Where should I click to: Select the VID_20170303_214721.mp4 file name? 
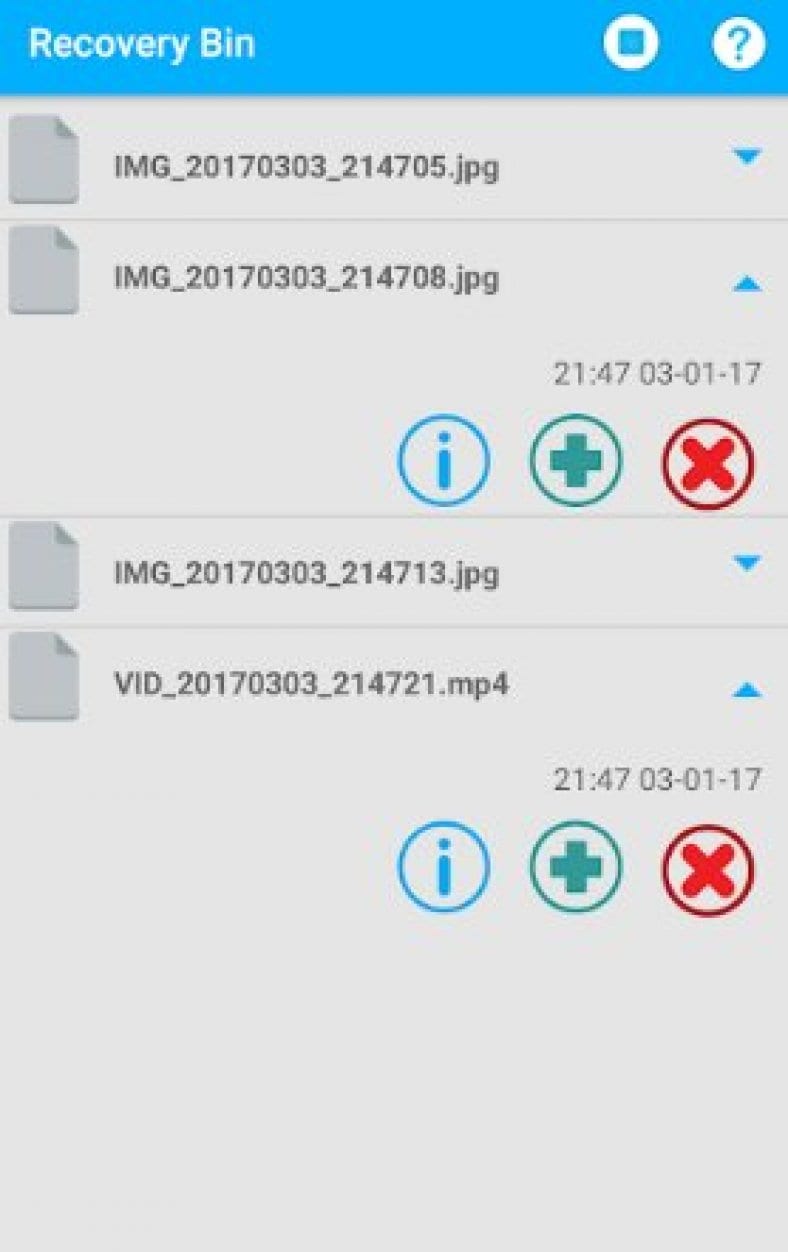tap(309, 686)
